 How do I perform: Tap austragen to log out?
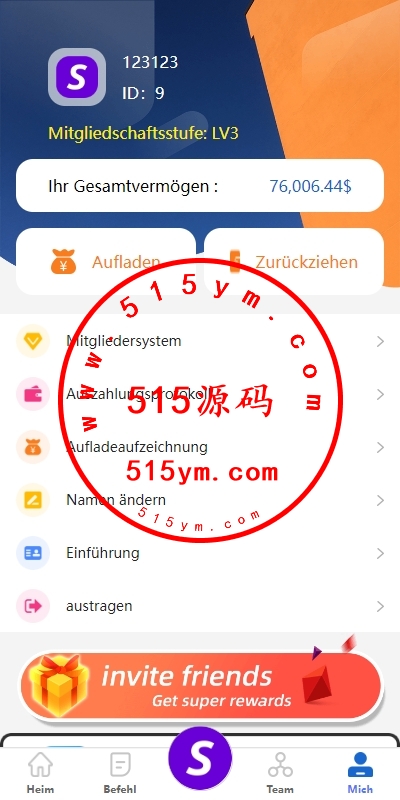200,606
